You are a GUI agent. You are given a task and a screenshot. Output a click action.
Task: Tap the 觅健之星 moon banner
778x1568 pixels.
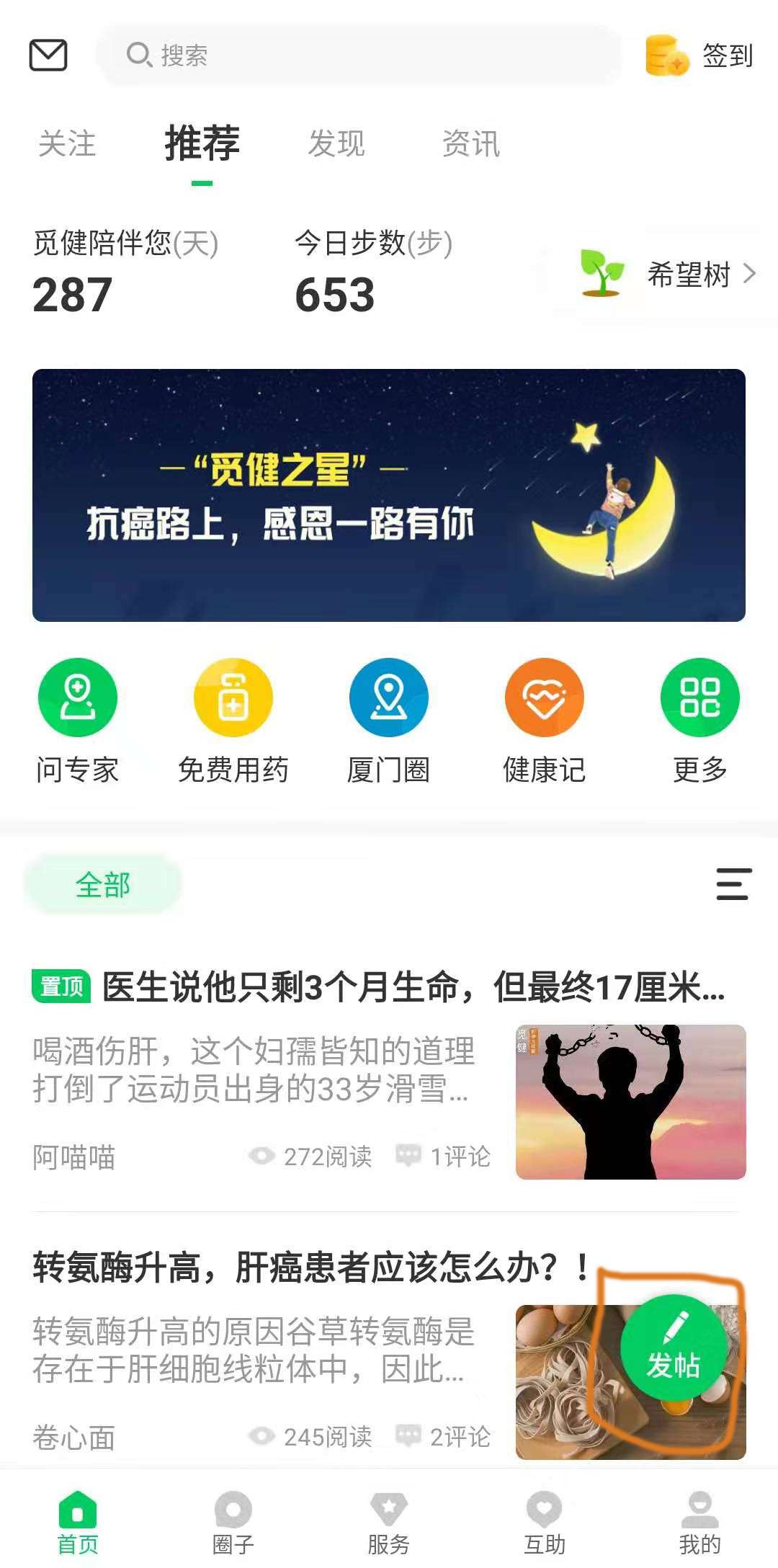tap(389, 494)
